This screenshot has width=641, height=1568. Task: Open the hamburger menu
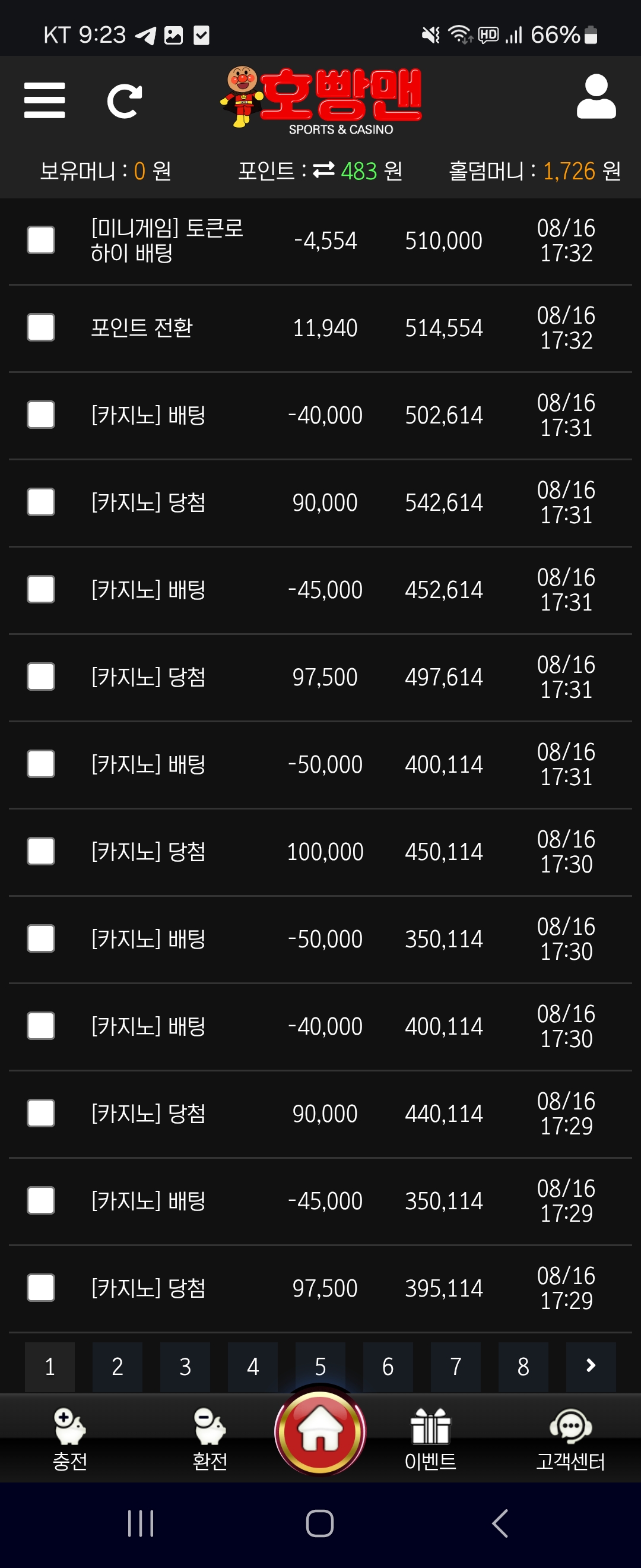pos(45,100)
